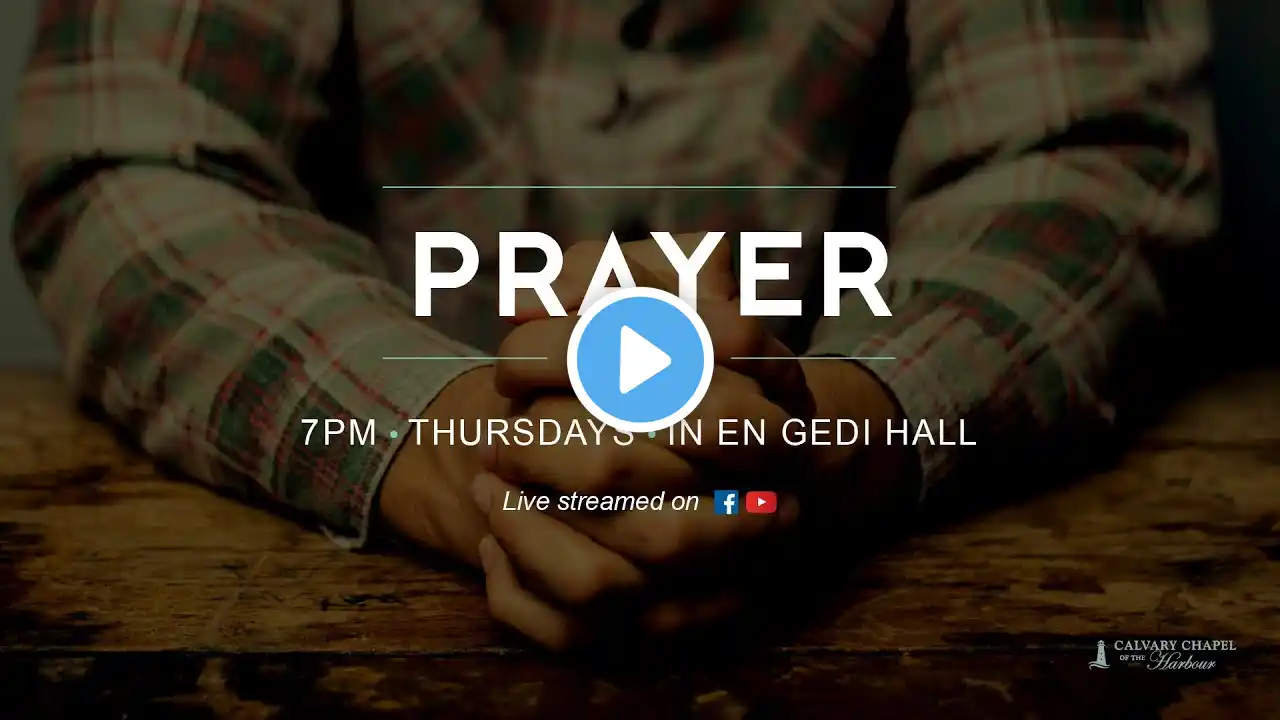Play the Prayer video
The width and height of the screenshot is (1280, 720).
click(640, 360)
